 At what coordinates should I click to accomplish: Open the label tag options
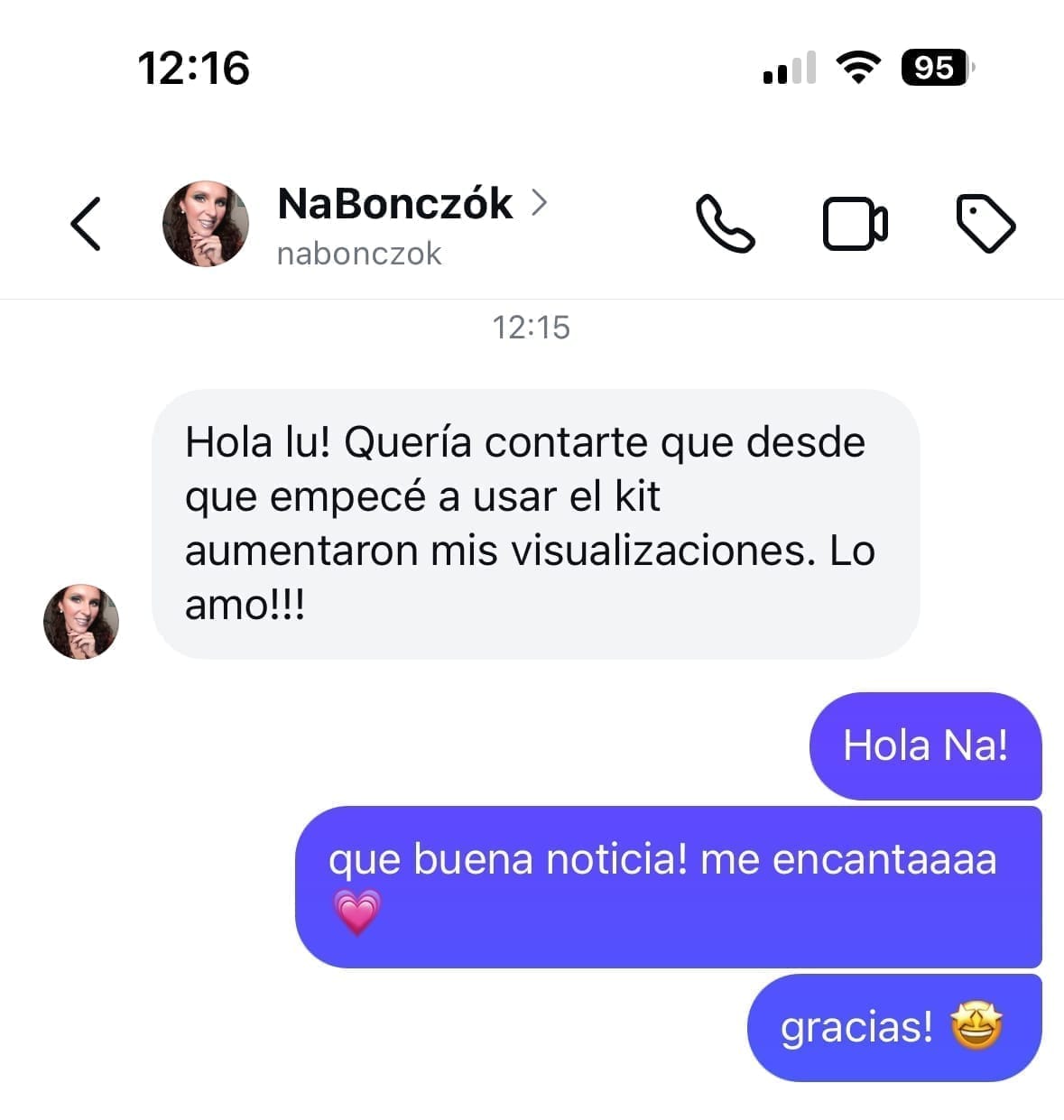pyautogui.click(x=985, y=224)
